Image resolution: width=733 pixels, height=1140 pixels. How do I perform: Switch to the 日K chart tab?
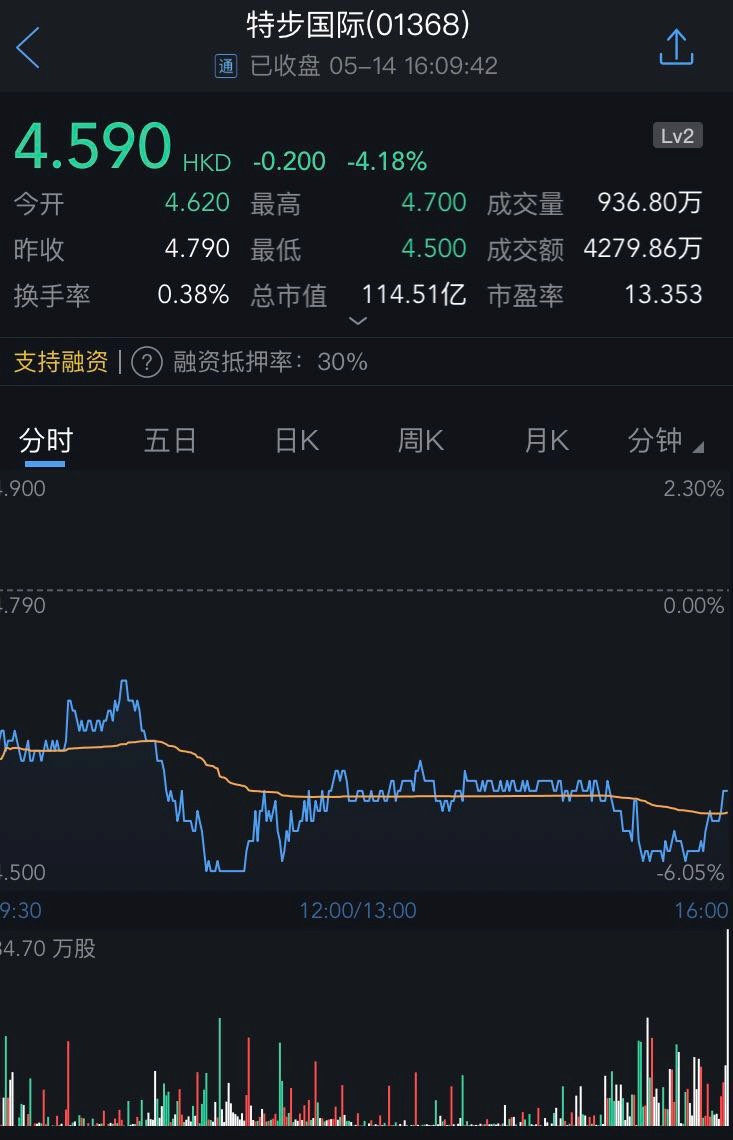pyautogui.click(x=296, y=440)
